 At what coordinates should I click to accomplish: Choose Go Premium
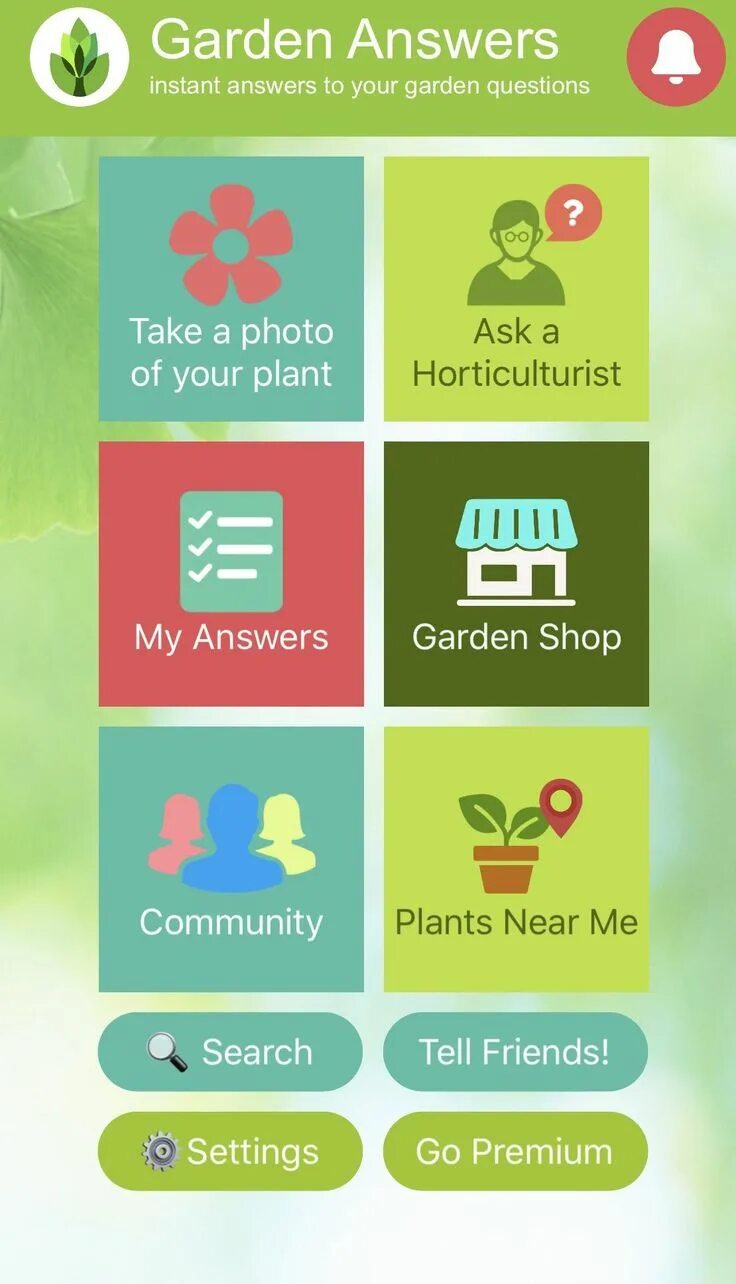[x=515, y=1151]
